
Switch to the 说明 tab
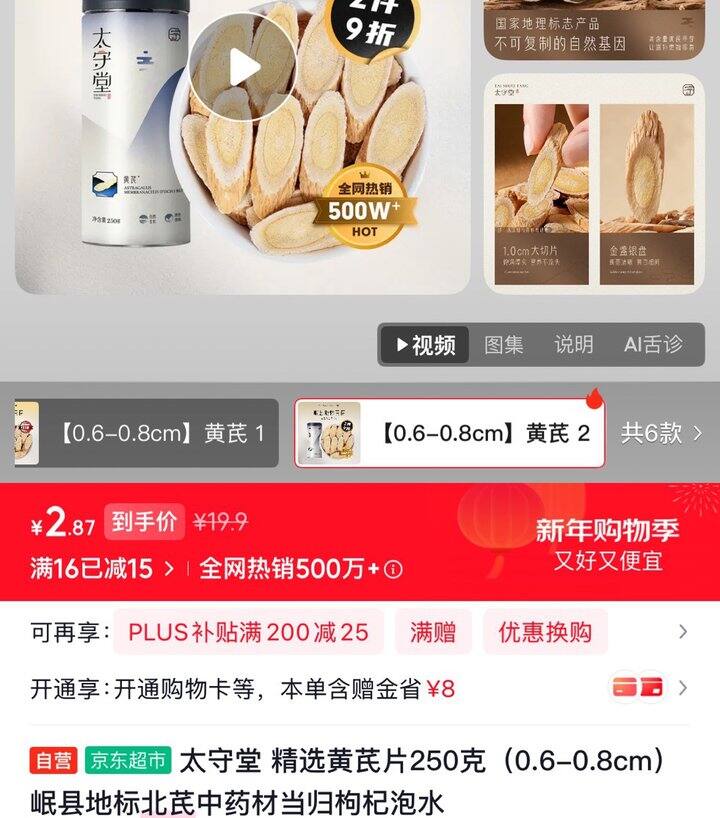tap(574, 345)
